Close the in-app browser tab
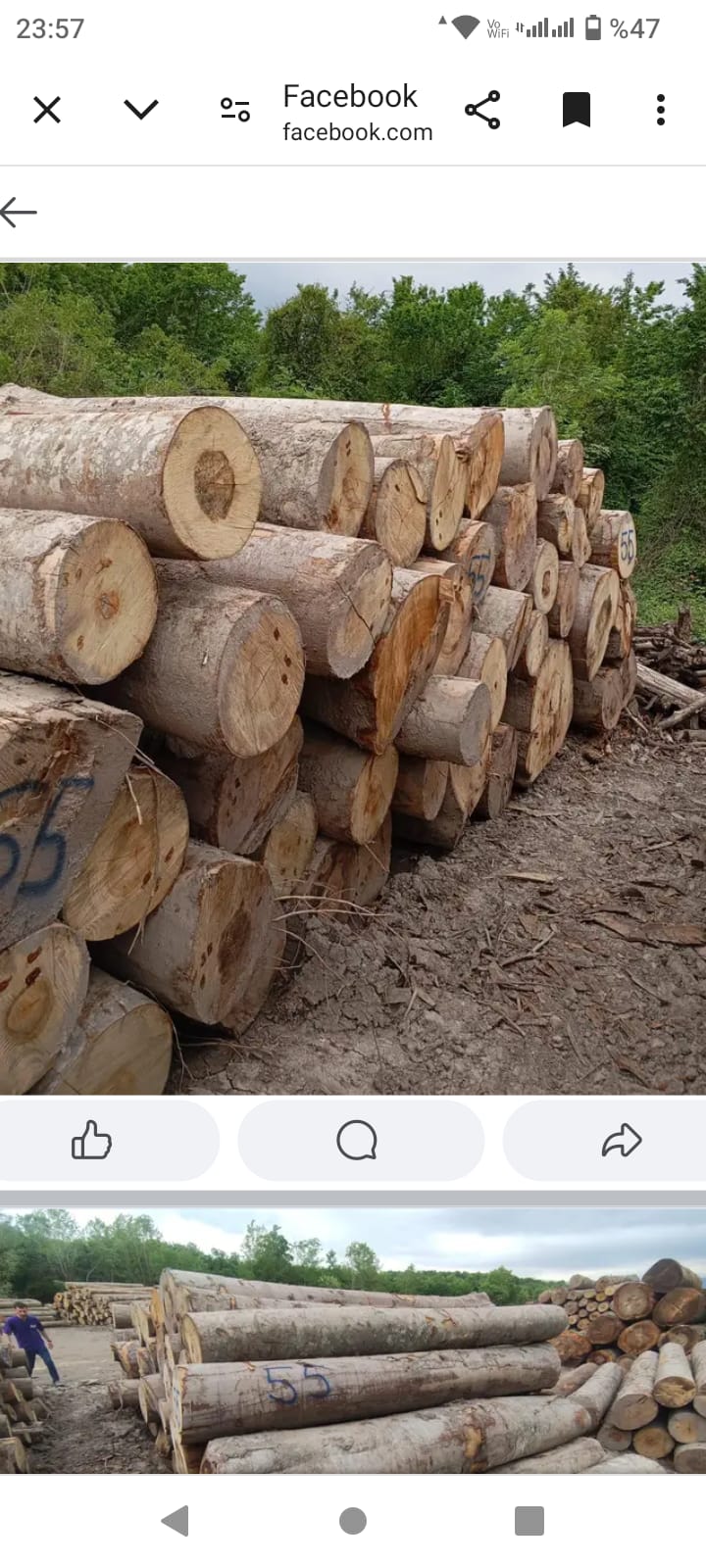 click(x=47, y=110)
